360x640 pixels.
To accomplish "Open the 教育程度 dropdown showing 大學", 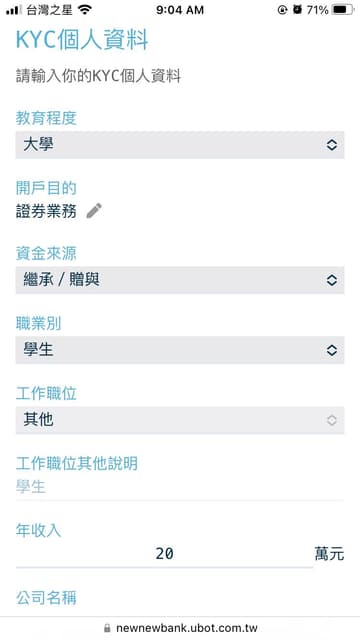I will (180, 145).
